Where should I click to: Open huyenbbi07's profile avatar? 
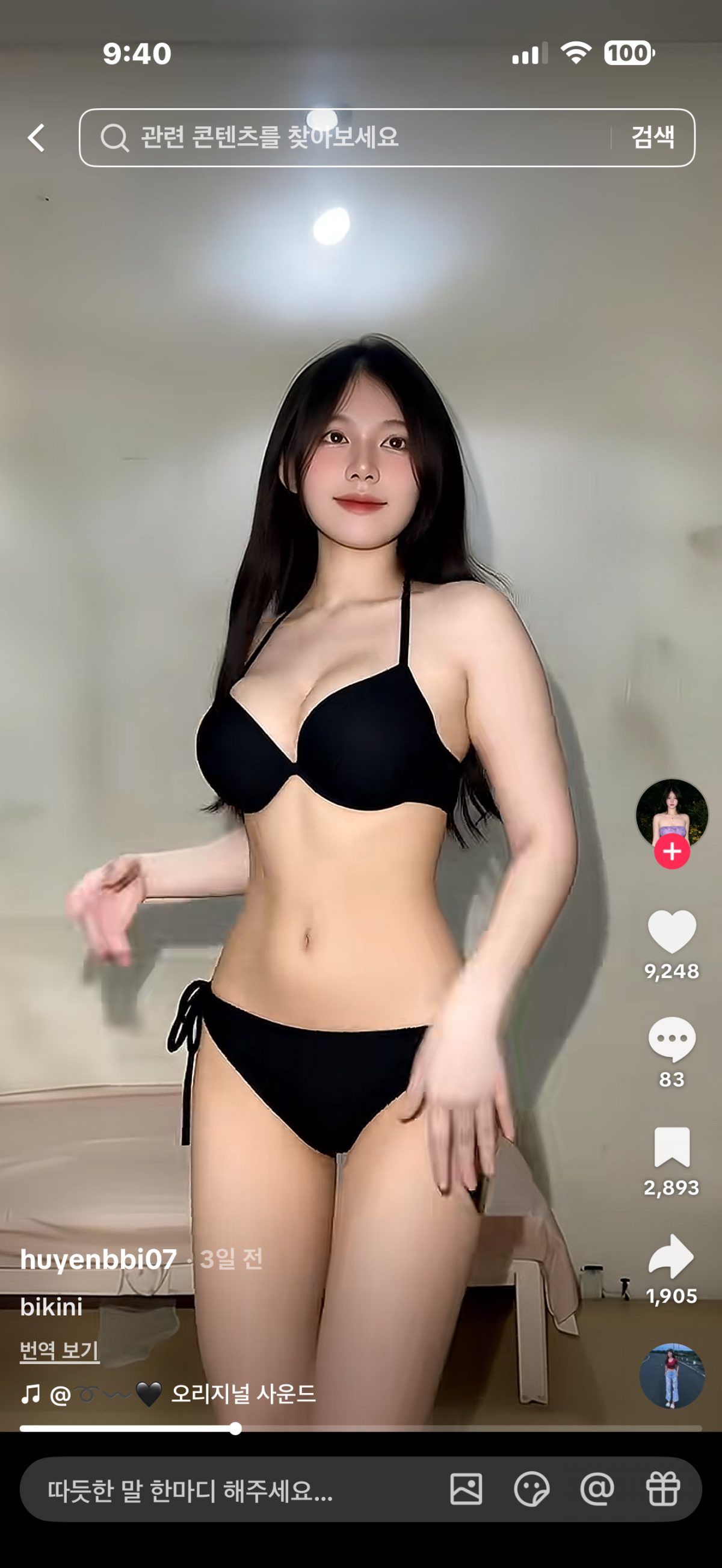pos(671,813)
